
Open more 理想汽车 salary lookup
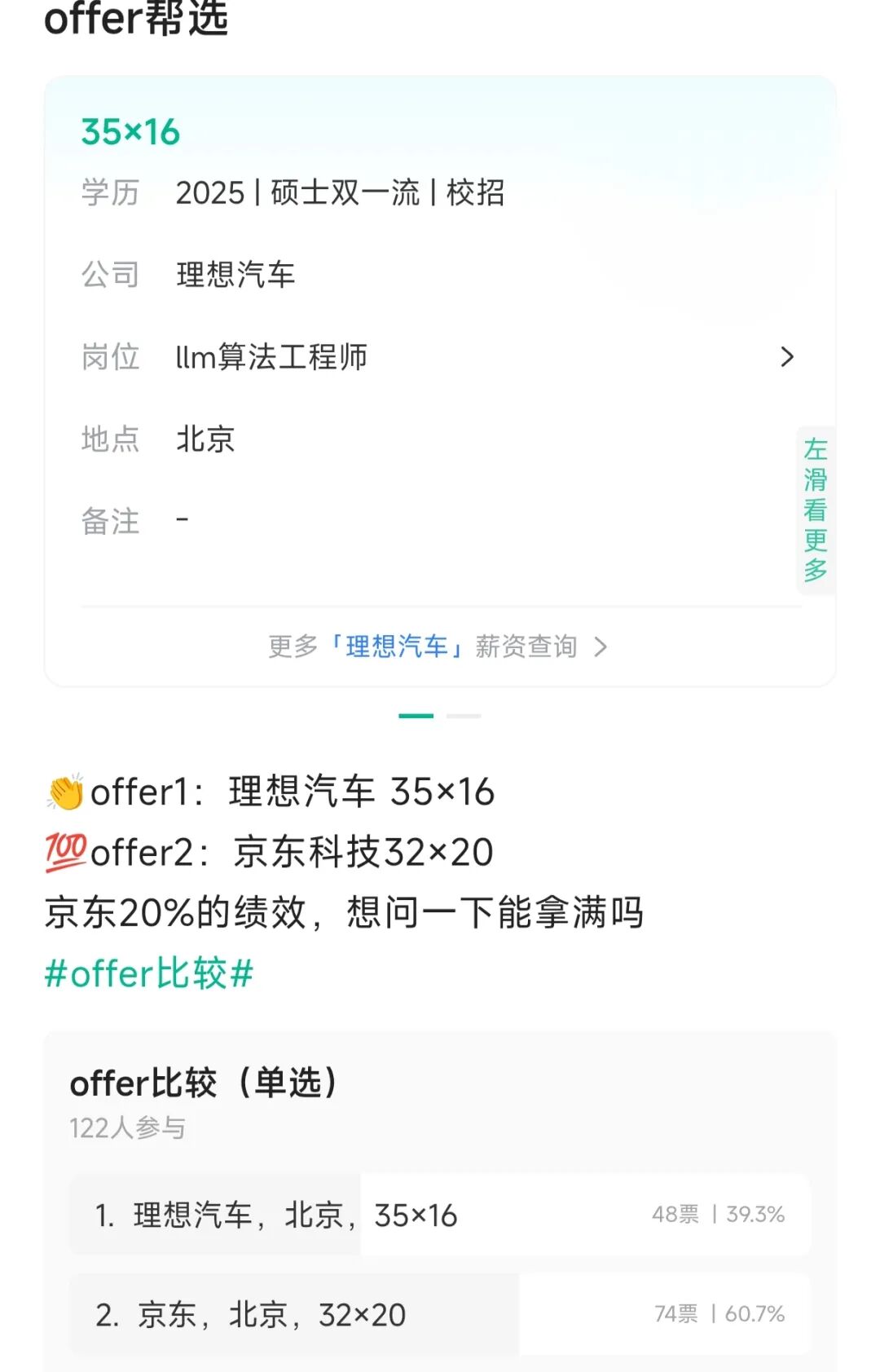click(438, 647)
